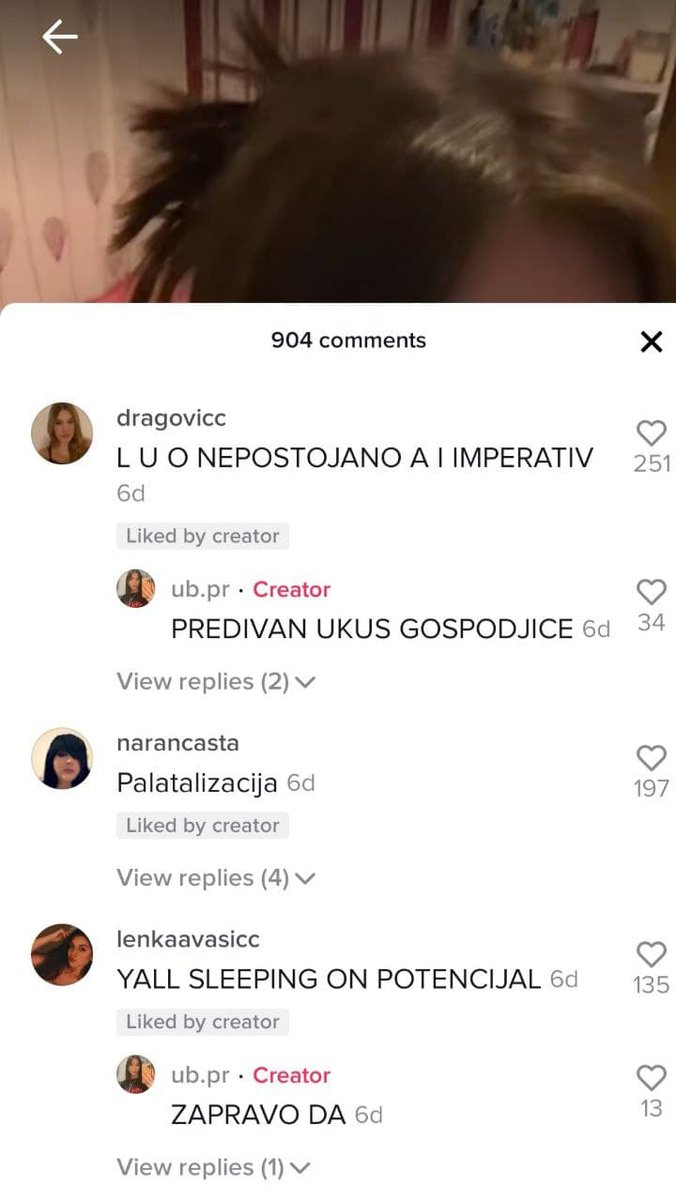Go back with the top-left arrow
Viewport: 676px width, 1201px height.
click(59, 37)
